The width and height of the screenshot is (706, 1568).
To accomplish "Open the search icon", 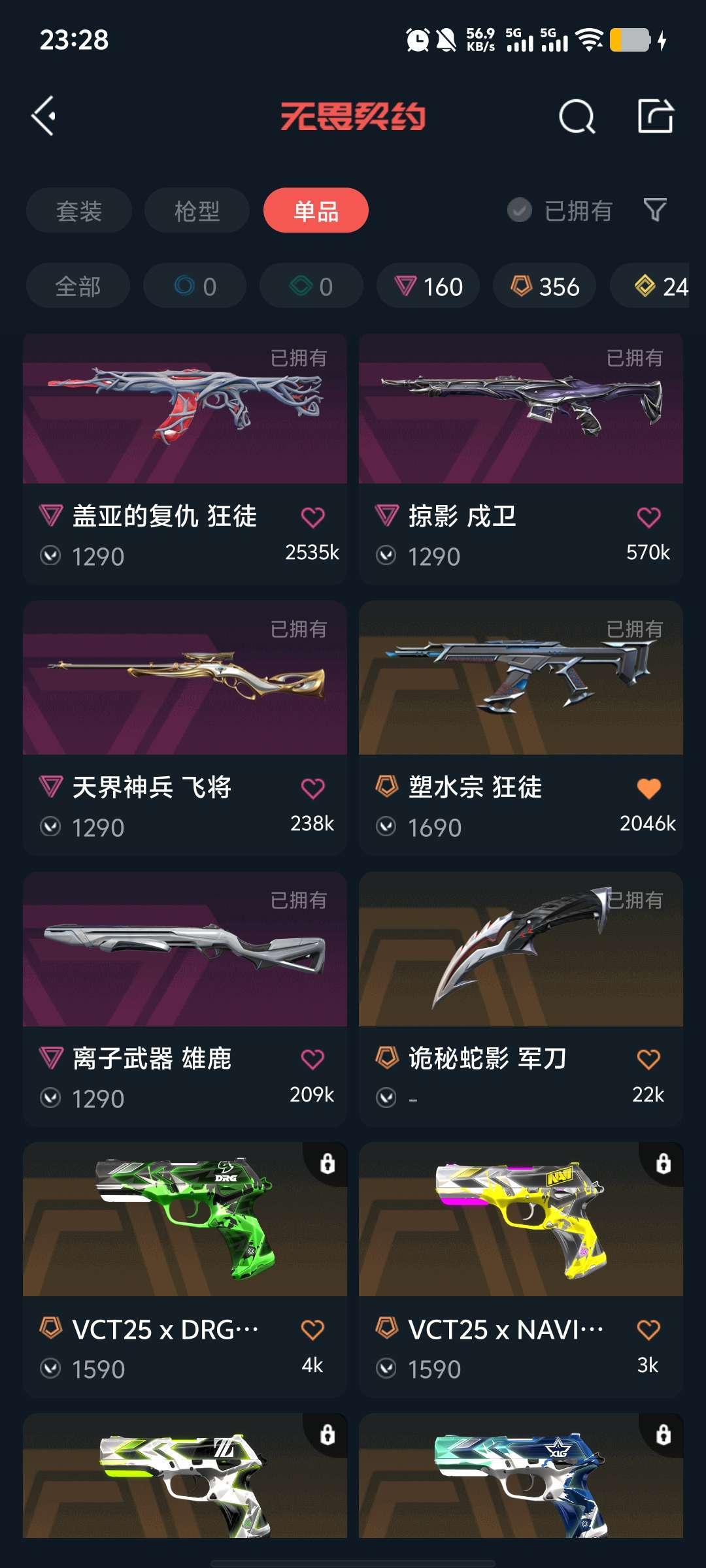I will tap(577, 117).
